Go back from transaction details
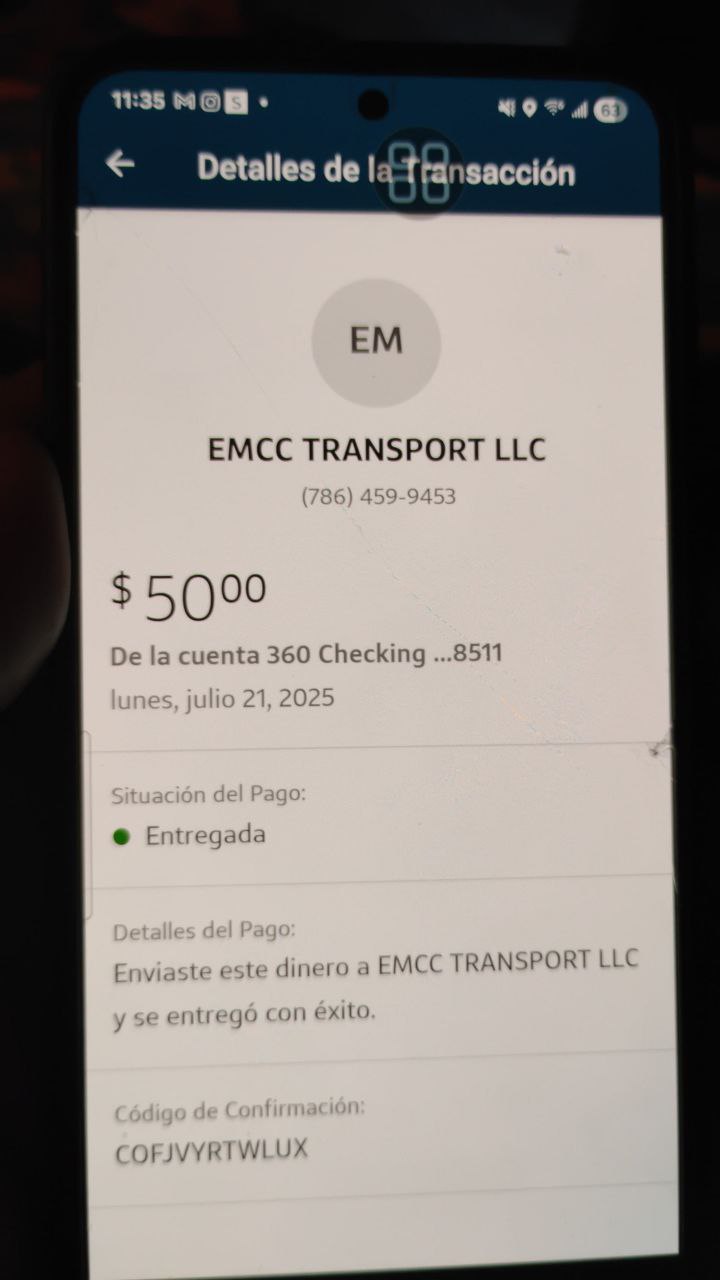 click(120, 164)
